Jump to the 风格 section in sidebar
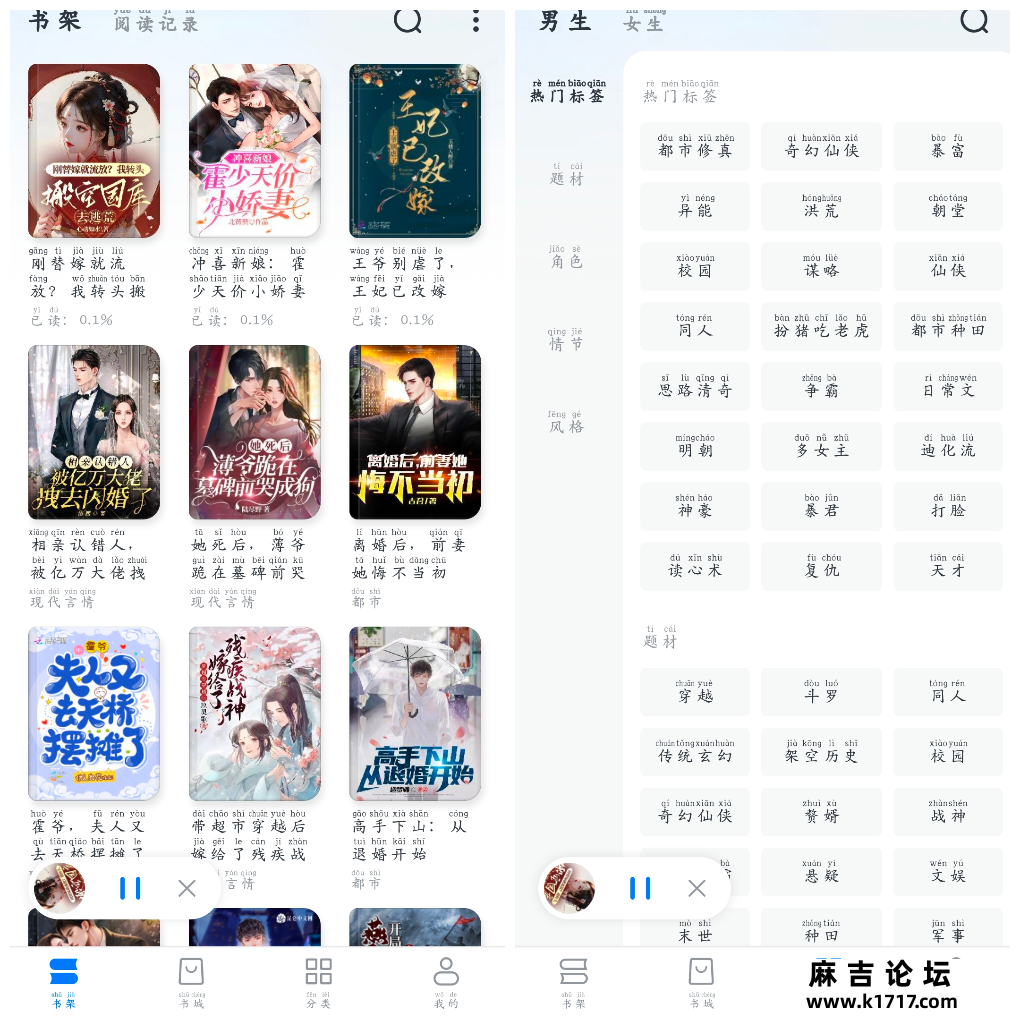This screenshot has width=1020, height=1020. [x=565, y=423]
